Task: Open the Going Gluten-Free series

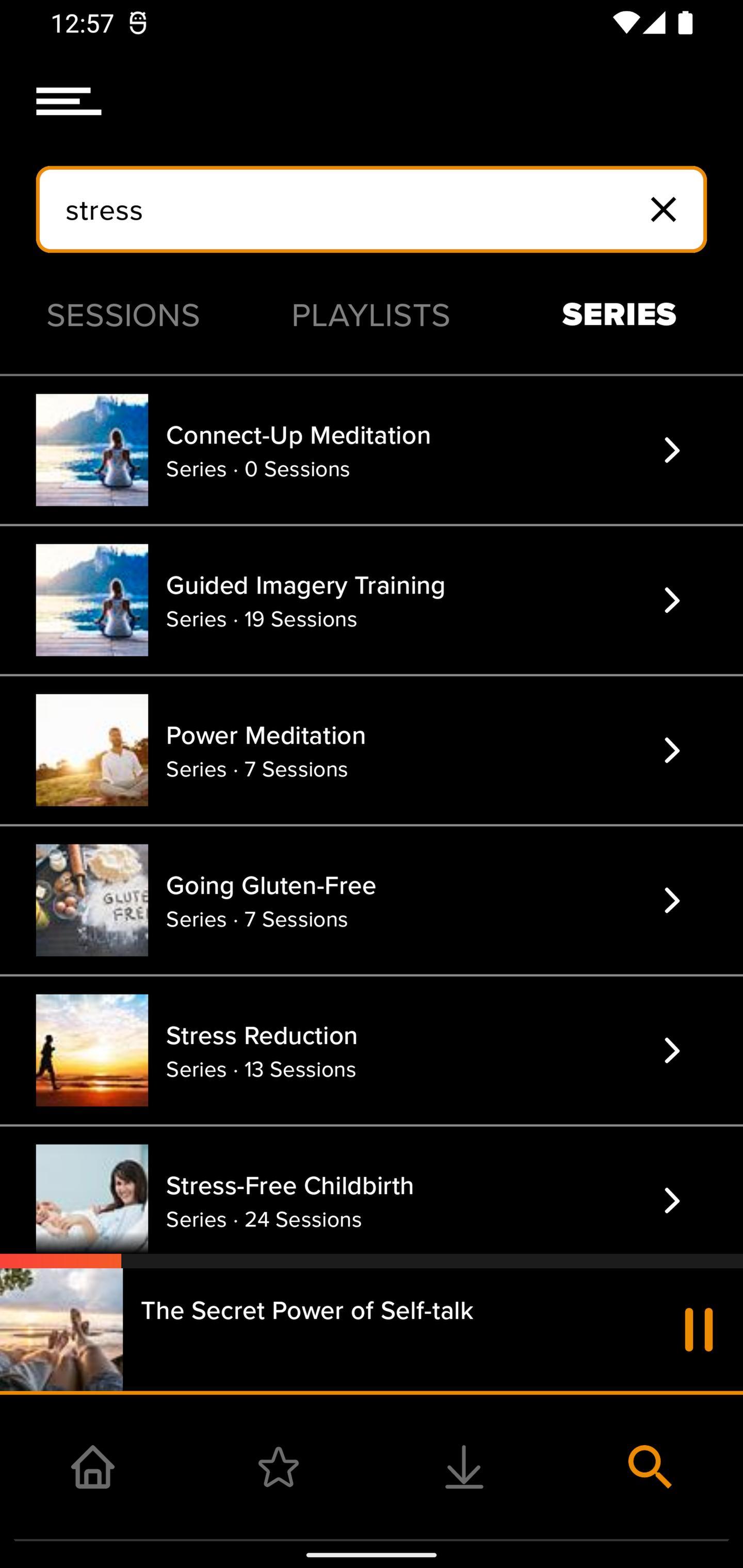Action: click(x=372, y=900)
